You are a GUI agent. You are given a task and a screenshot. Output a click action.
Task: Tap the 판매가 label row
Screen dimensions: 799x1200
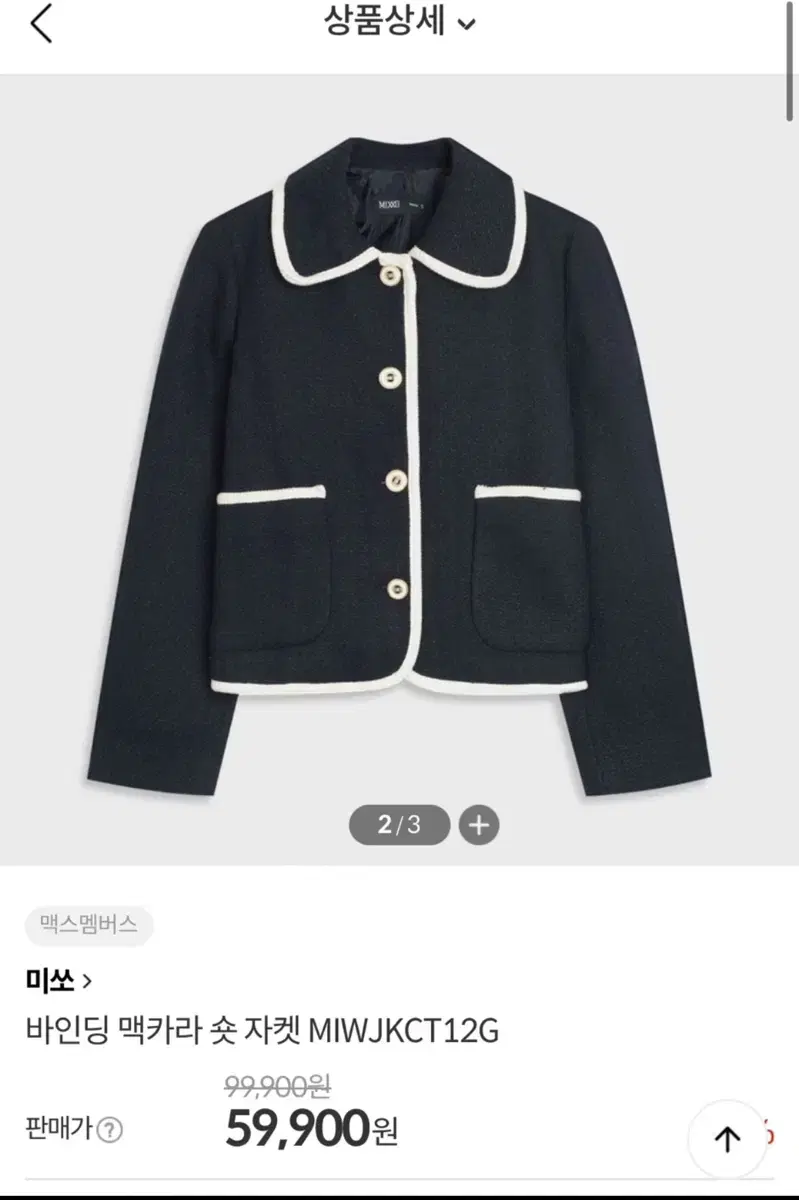pyautogui.click(x=60, y=1128)
